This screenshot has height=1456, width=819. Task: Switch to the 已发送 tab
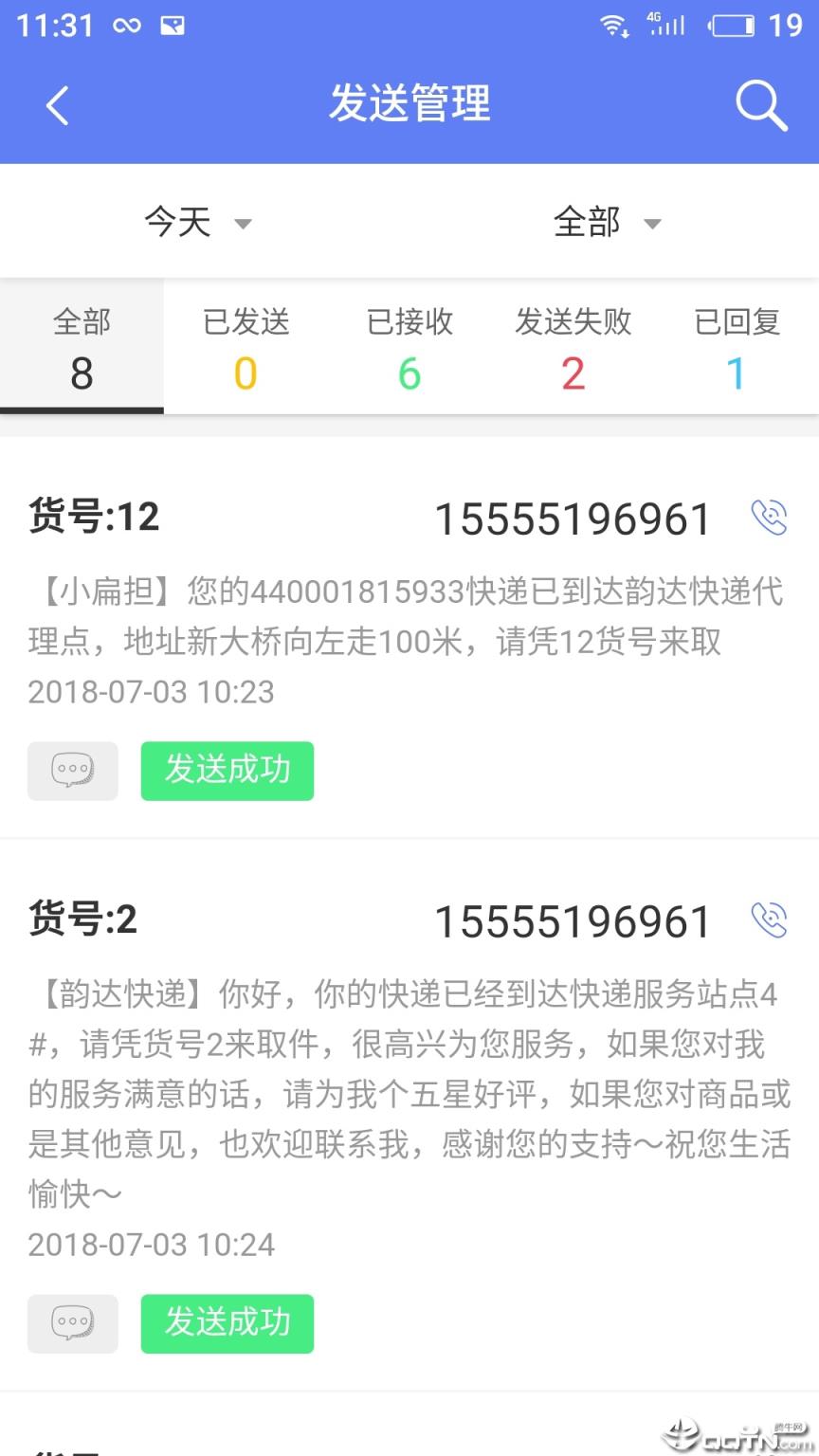246,346
